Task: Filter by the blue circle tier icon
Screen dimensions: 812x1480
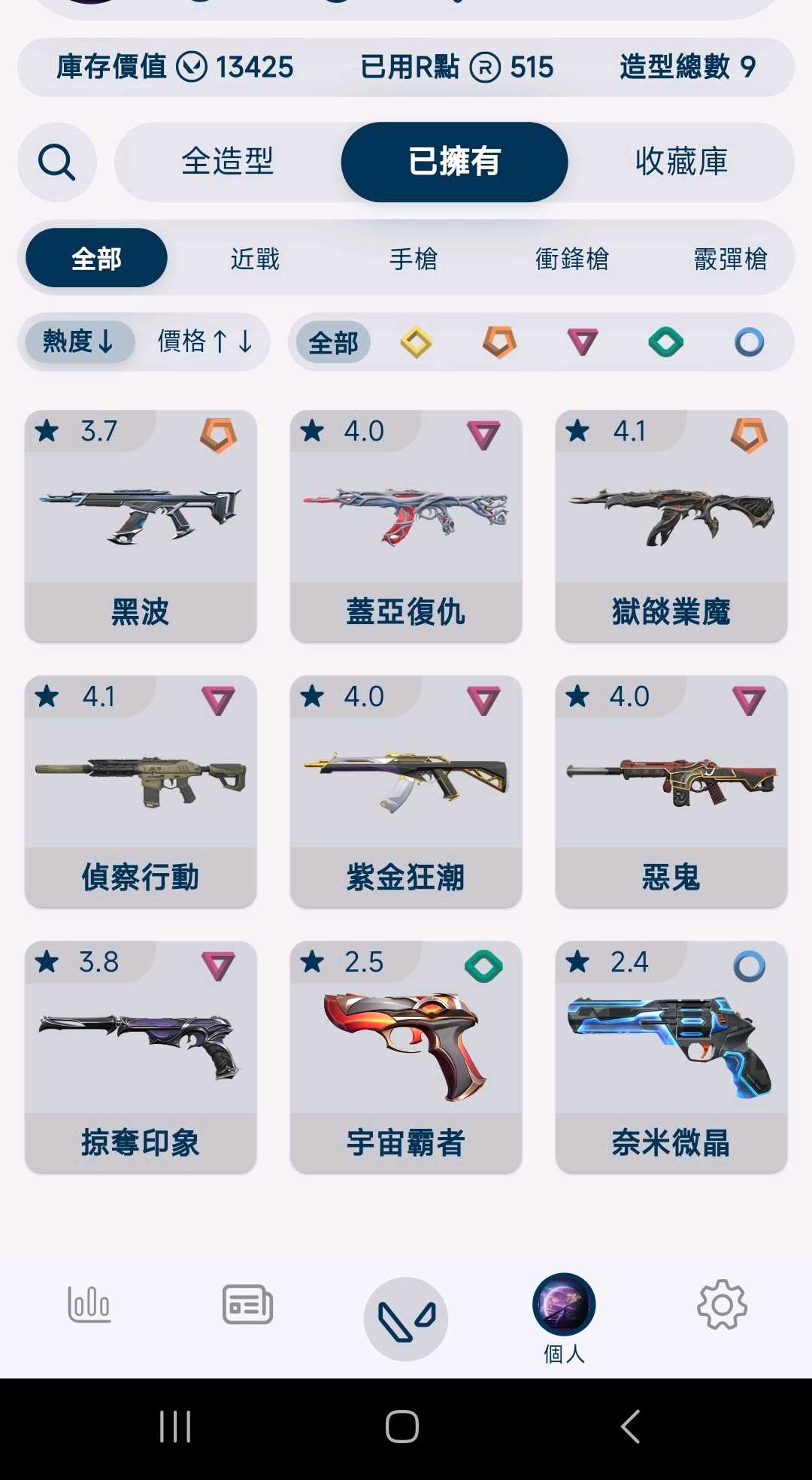Action: 749,343
